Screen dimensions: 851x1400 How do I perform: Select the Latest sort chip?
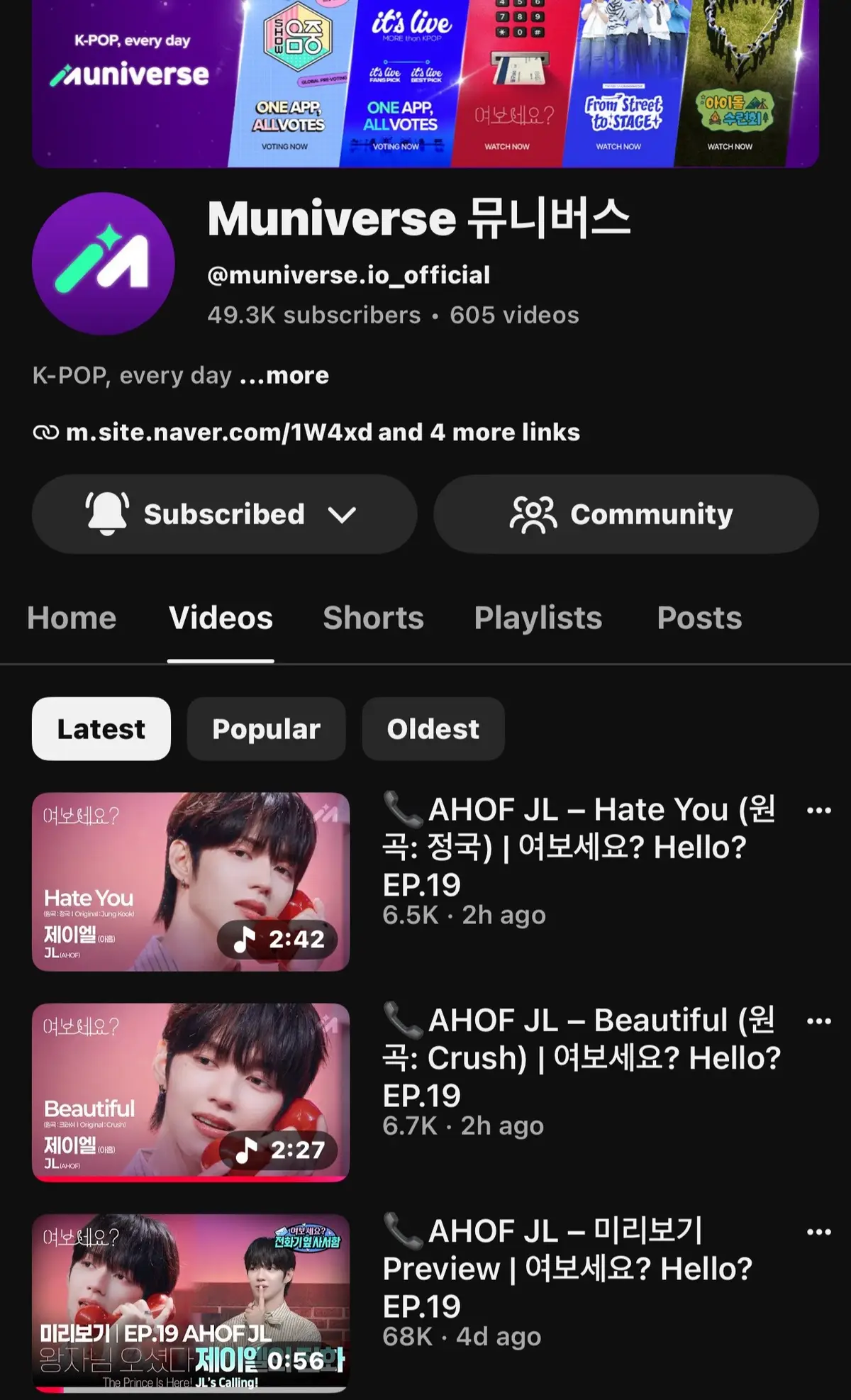[x=101, y=729]
